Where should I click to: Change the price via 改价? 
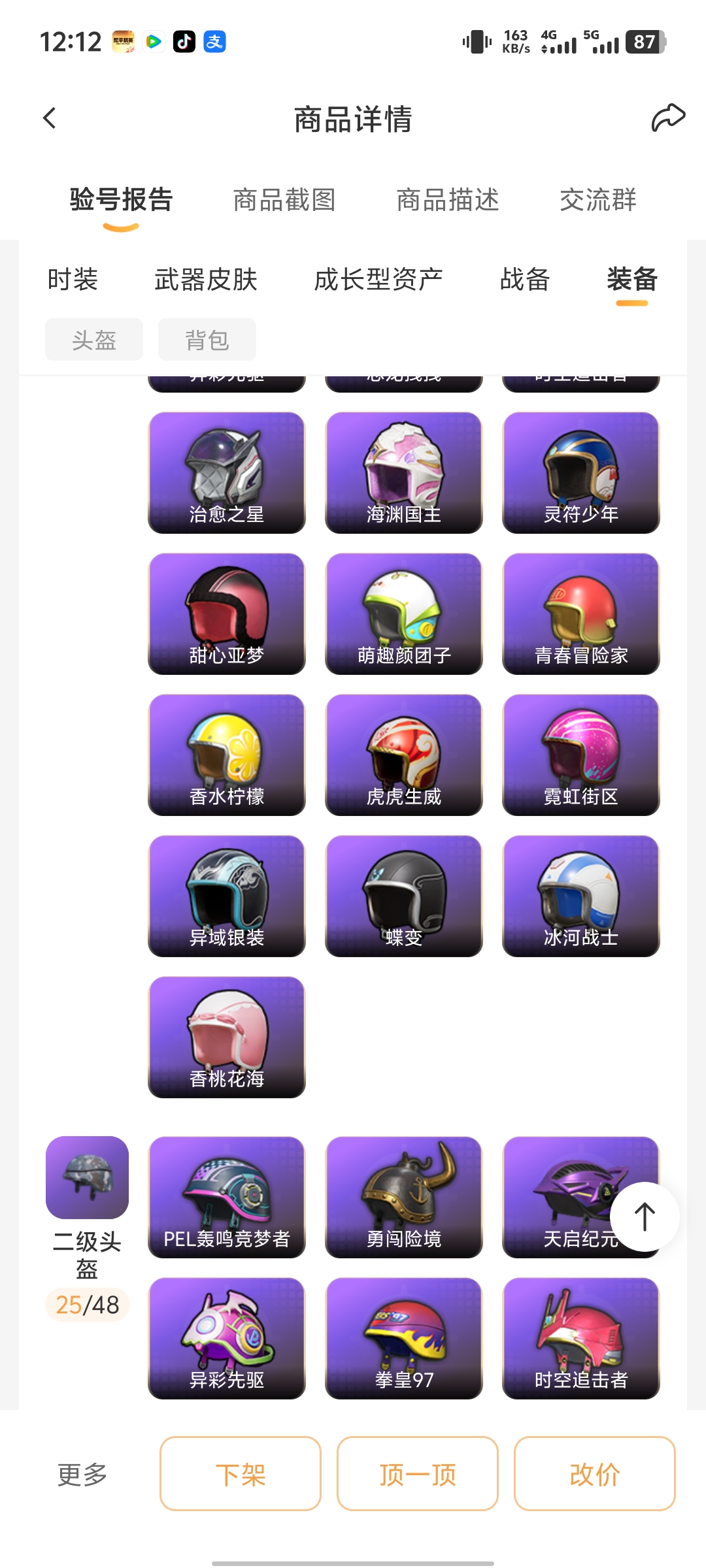pyautogui.click(x=595, y=1474)
